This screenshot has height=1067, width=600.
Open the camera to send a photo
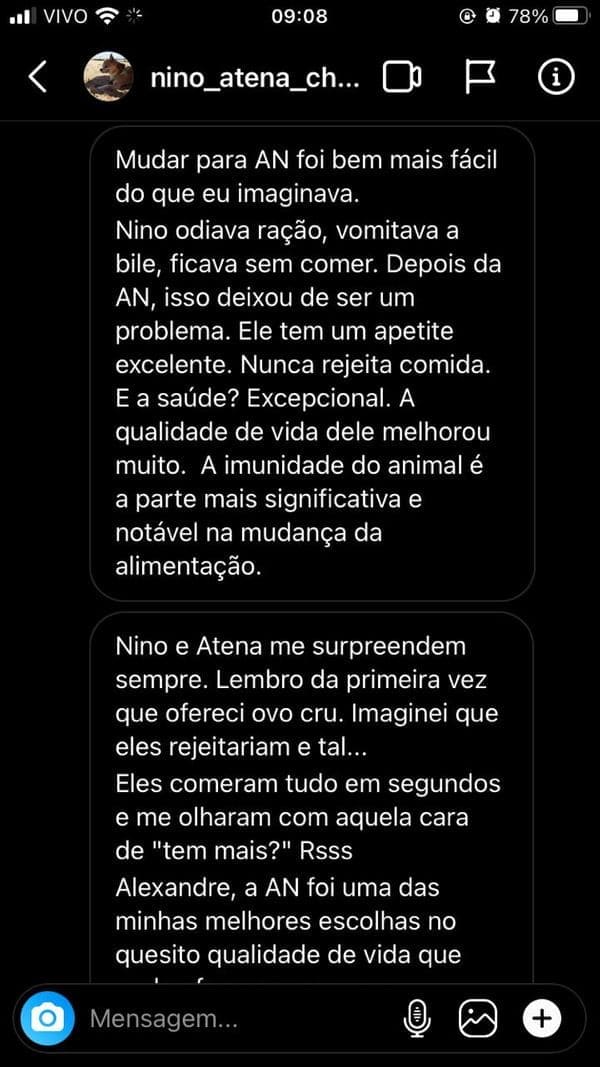click(47, 1019)
